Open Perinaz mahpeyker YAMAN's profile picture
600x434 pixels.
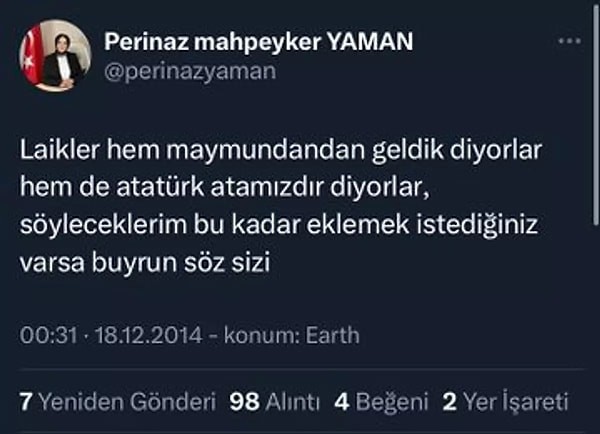click(x=54, y=55)
